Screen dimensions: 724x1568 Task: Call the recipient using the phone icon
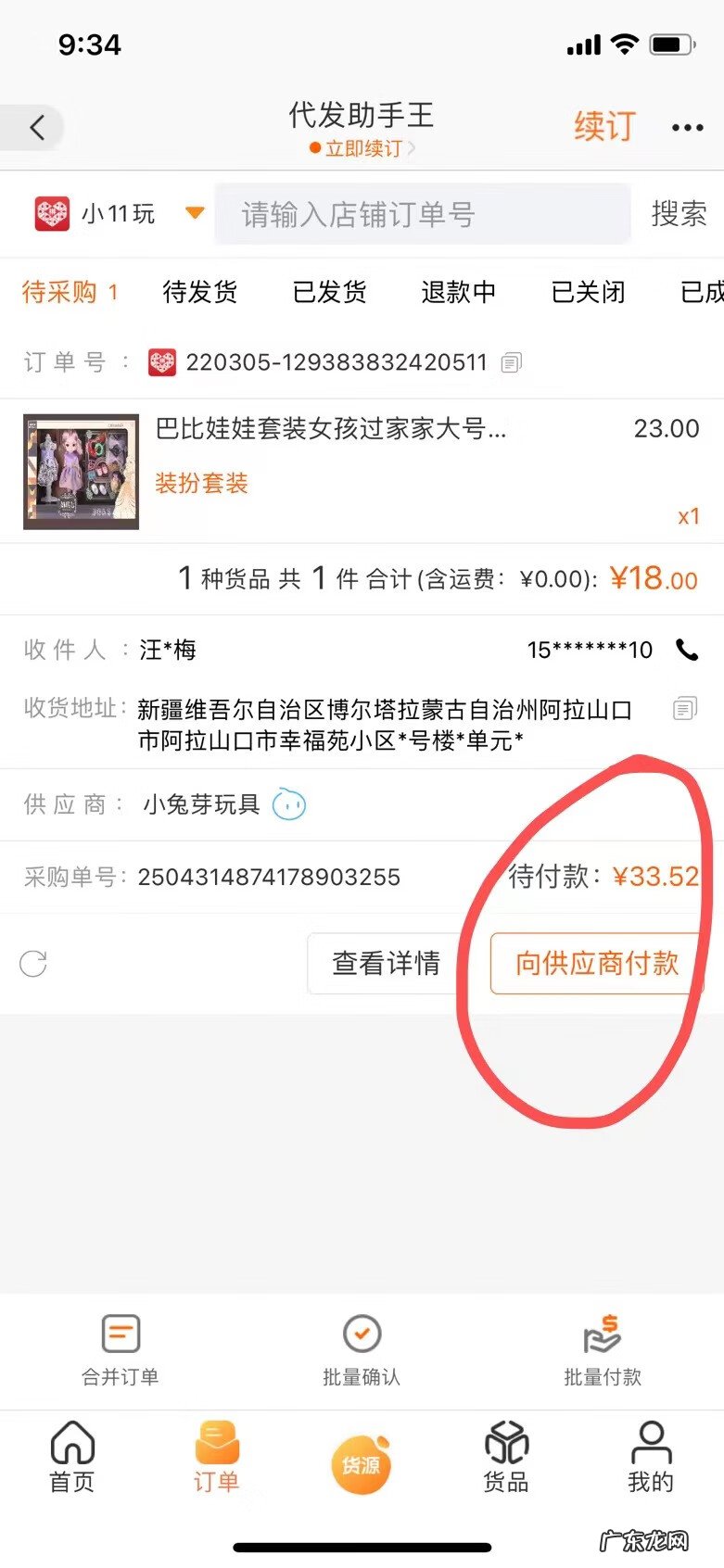pos(687,651)
